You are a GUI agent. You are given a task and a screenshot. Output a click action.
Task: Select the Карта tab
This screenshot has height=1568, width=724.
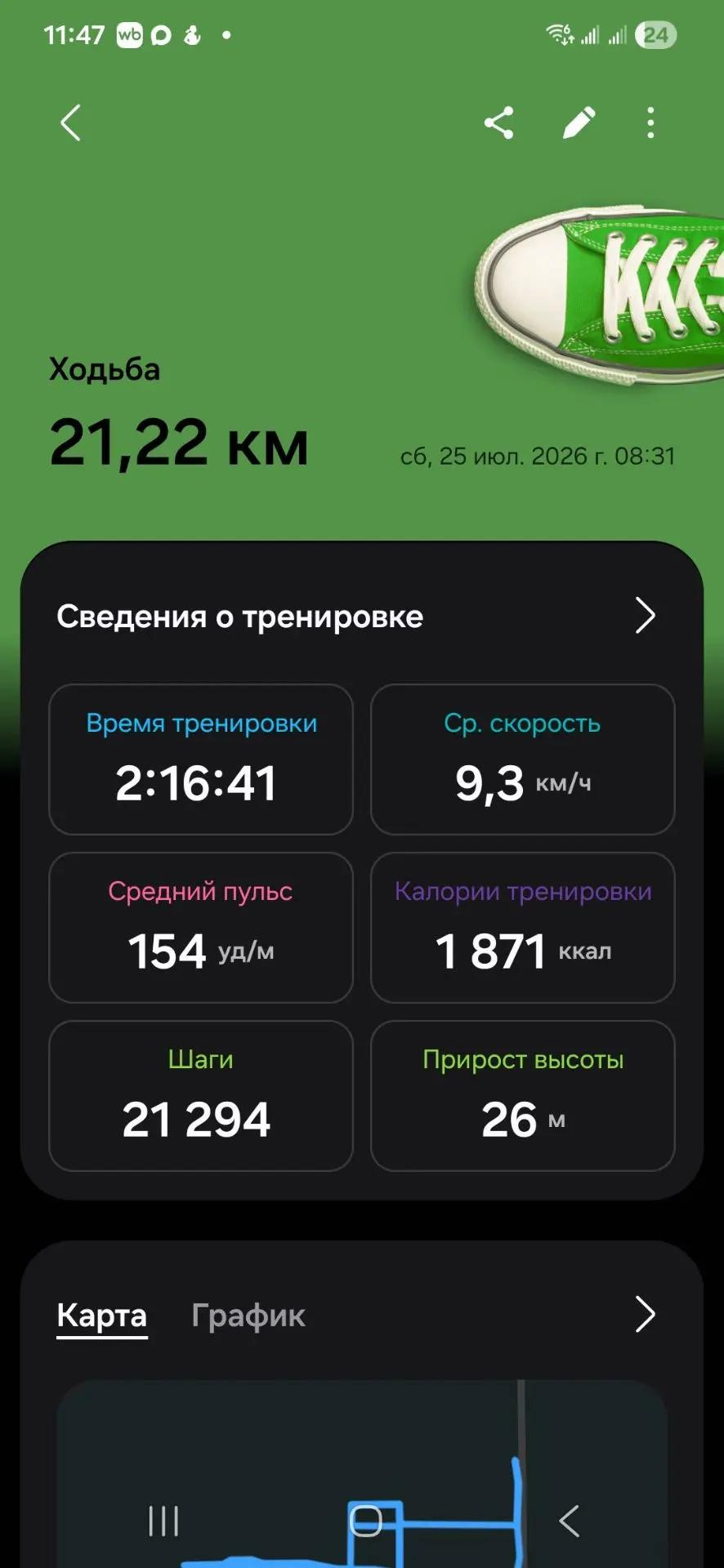point(101,1316)
